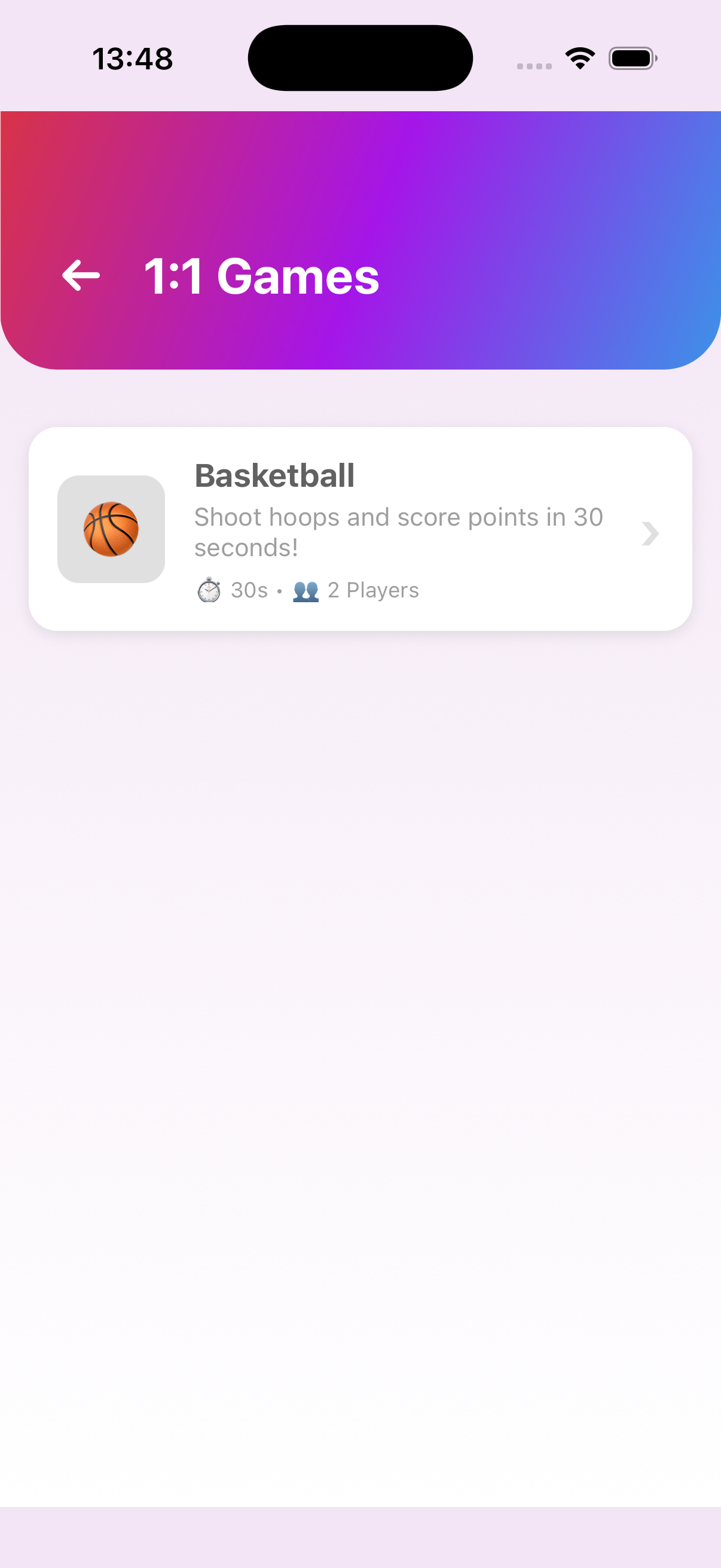Screen dimensions: 721x1568
Task: Tap the 30s duration label
Action: 248,589
